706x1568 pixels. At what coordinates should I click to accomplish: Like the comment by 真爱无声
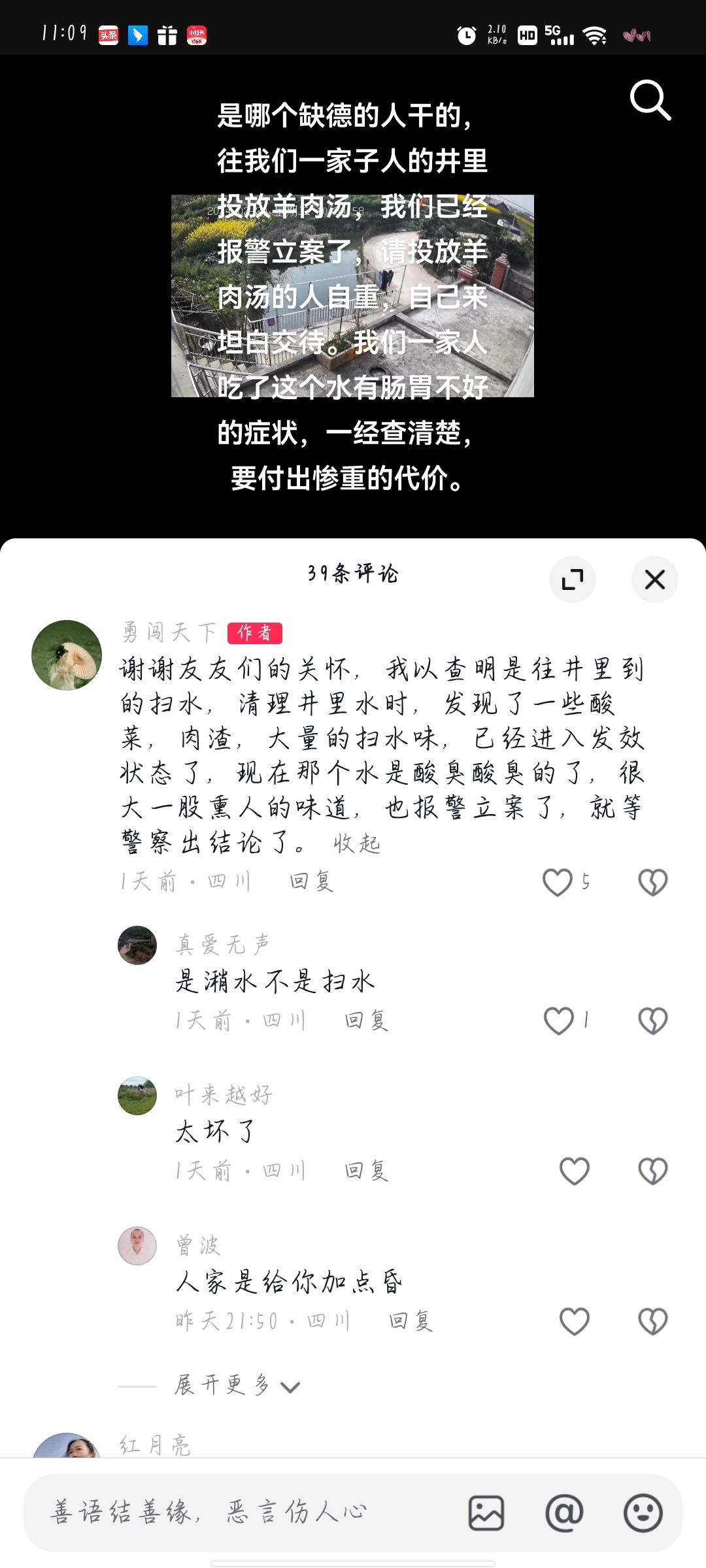tap(559, 1021)
